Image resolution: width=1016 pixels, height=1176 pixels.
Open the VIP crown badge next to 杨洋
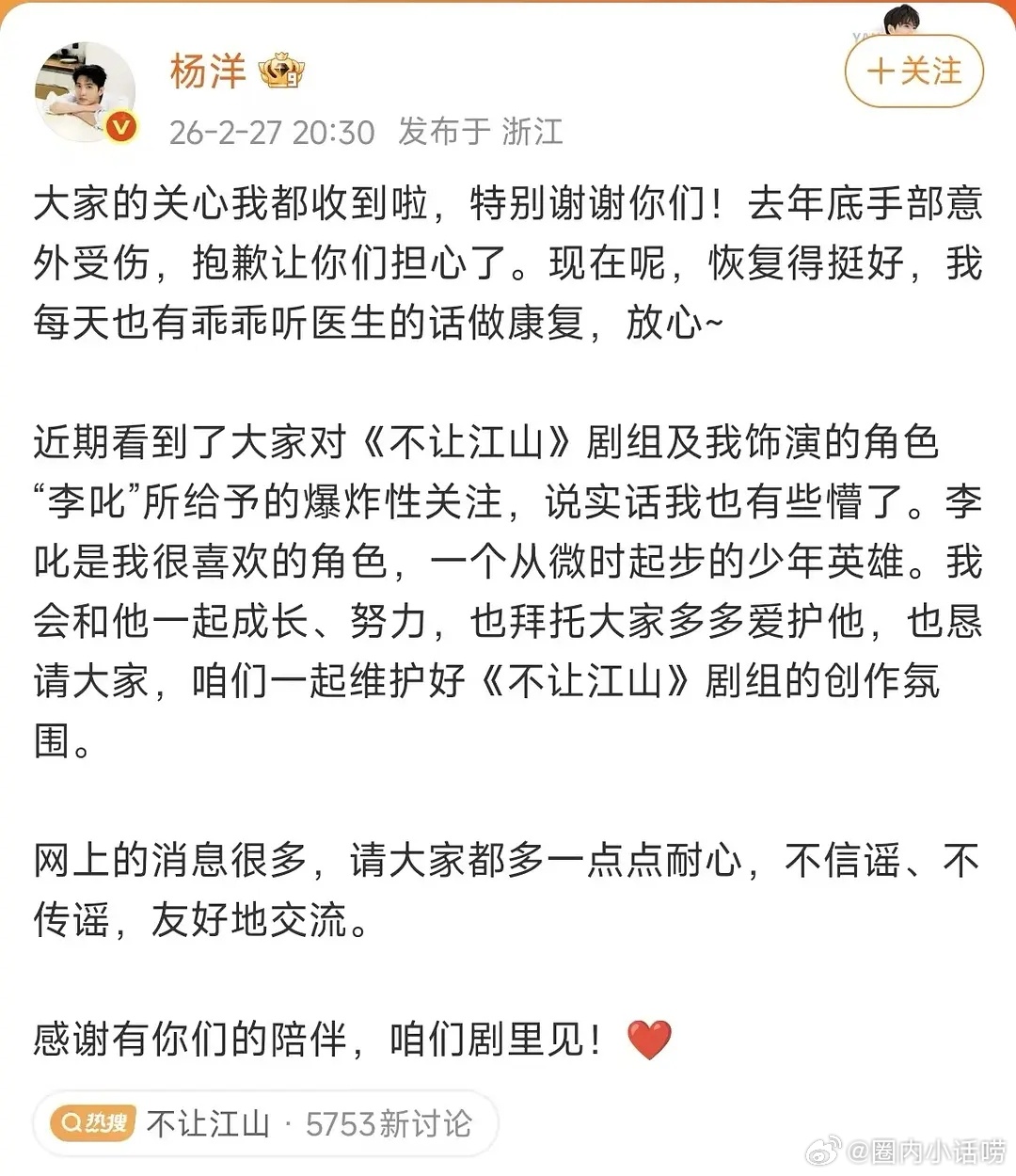281,72
